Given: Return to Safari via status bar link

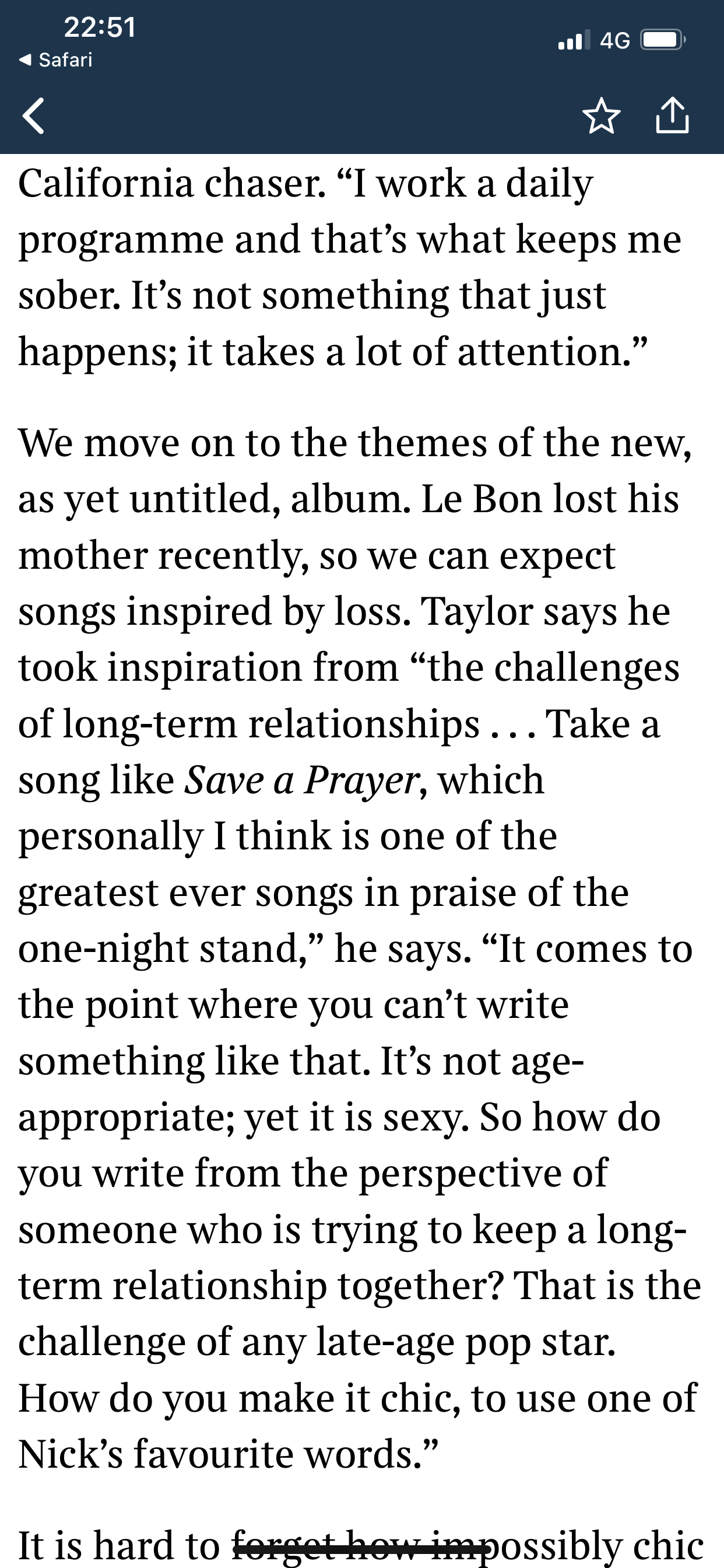Looking at the screenshot, I should (x=56, y=60).
